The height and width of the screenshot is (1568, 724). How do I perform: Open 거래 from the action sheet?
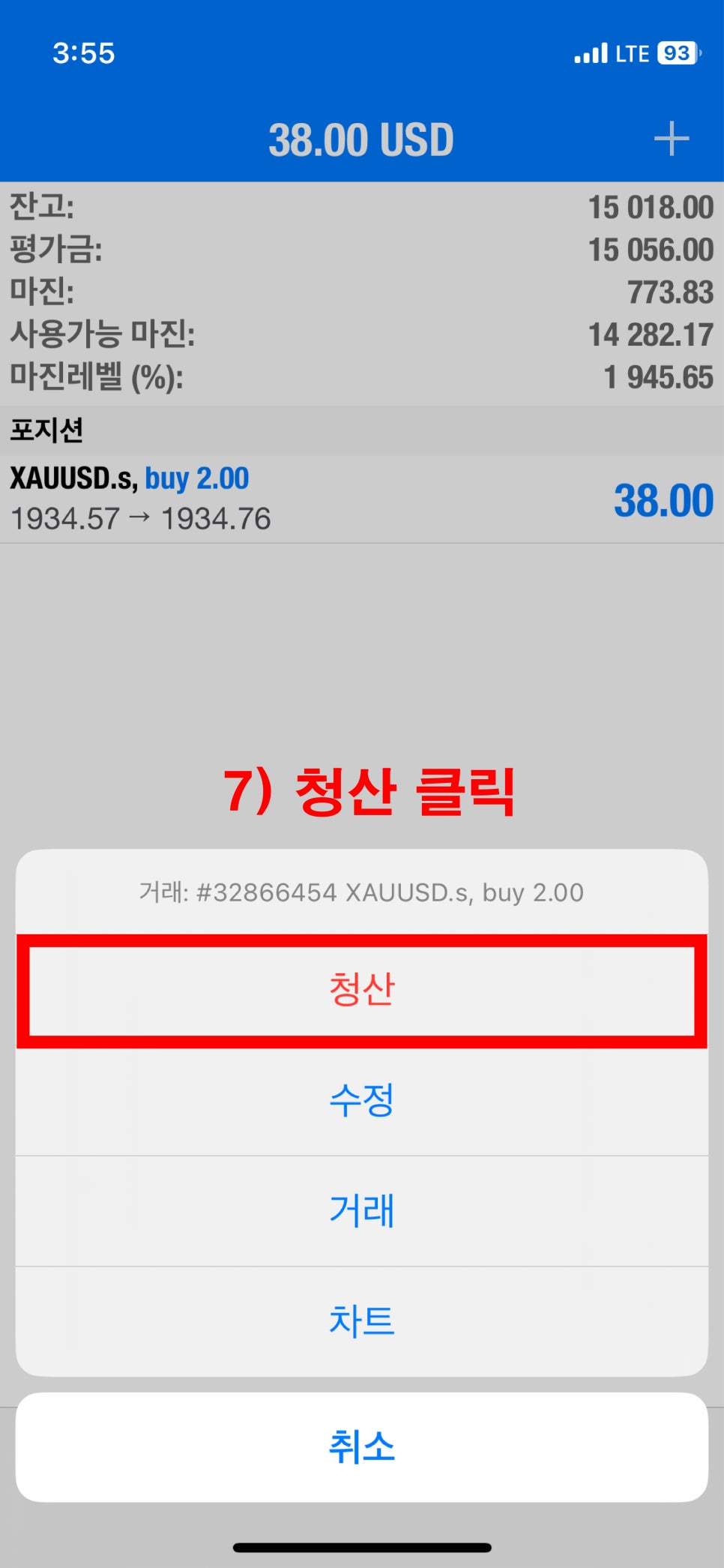click(361, 1210)
